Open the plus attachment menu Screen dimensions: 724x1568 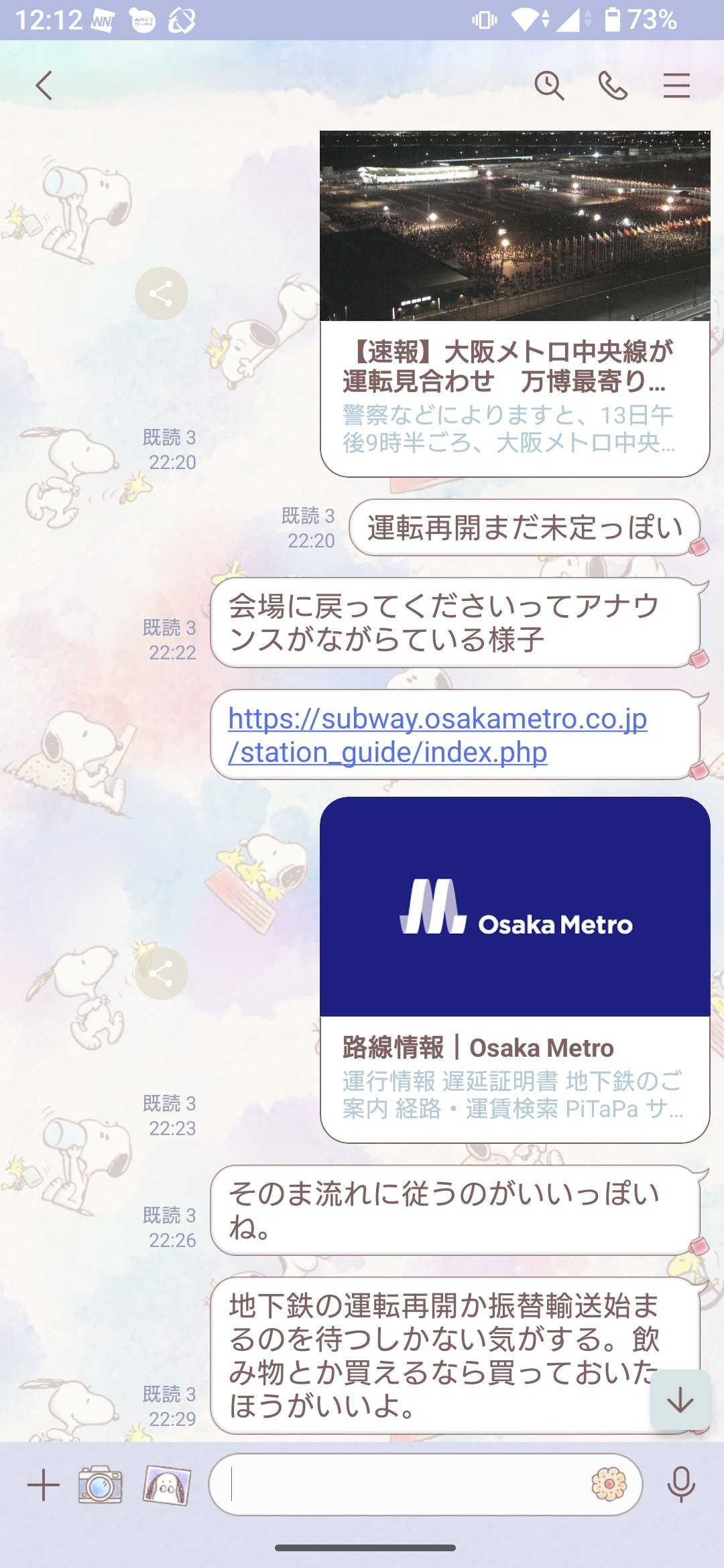44,1485
